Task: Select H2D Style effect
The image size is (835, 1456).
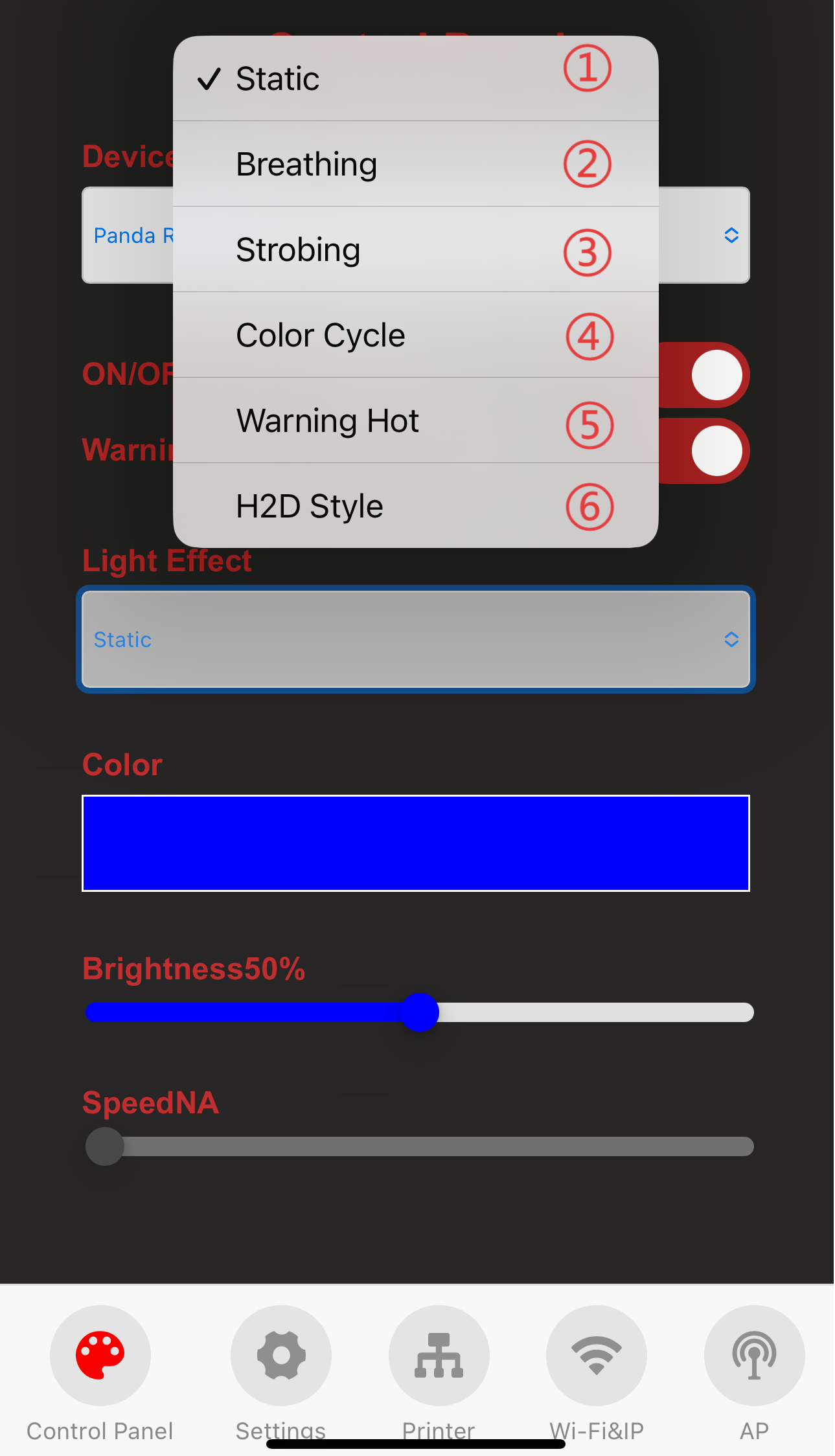Action: [415, 506]
